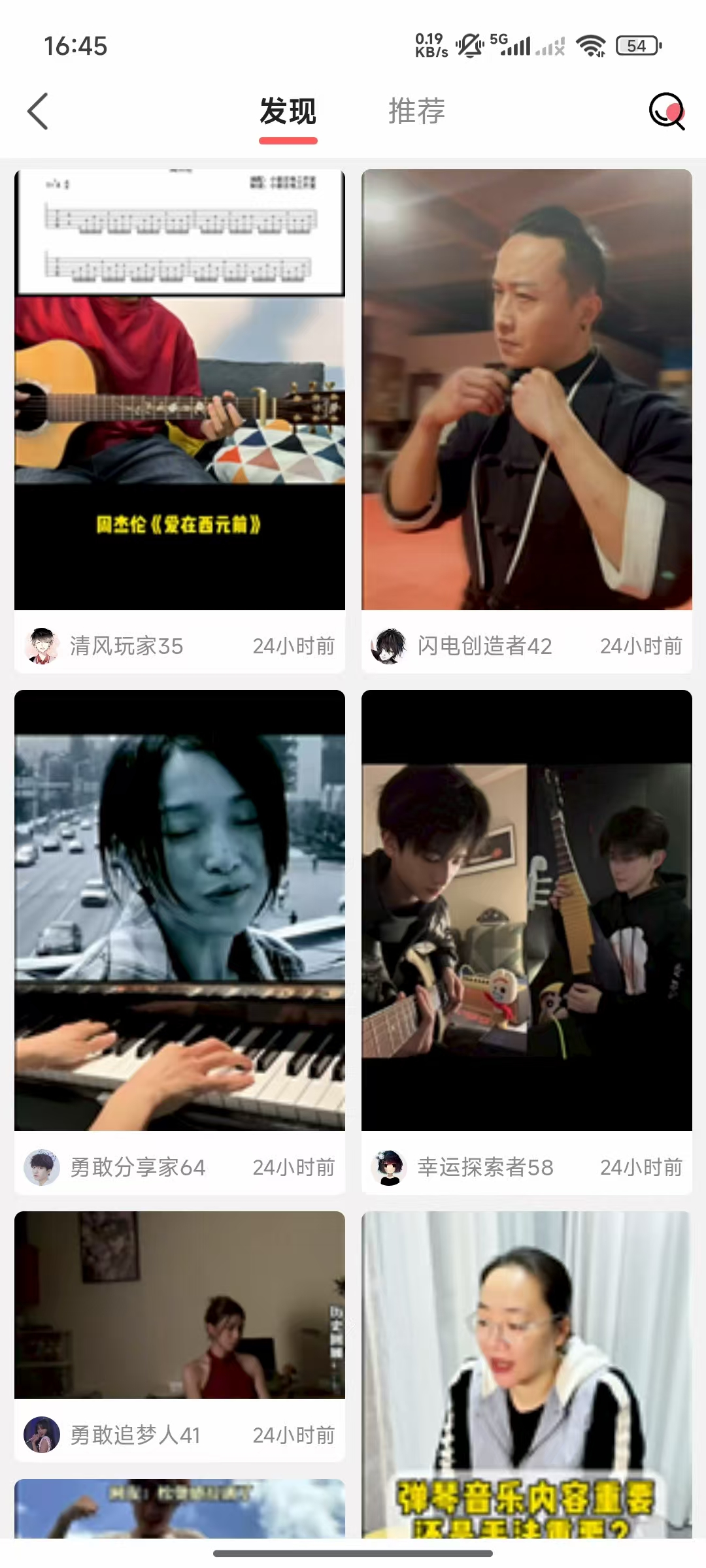Open the video posted by 闪电创造者42
The image size is (706, 1568).
click(x=527, y=389)
